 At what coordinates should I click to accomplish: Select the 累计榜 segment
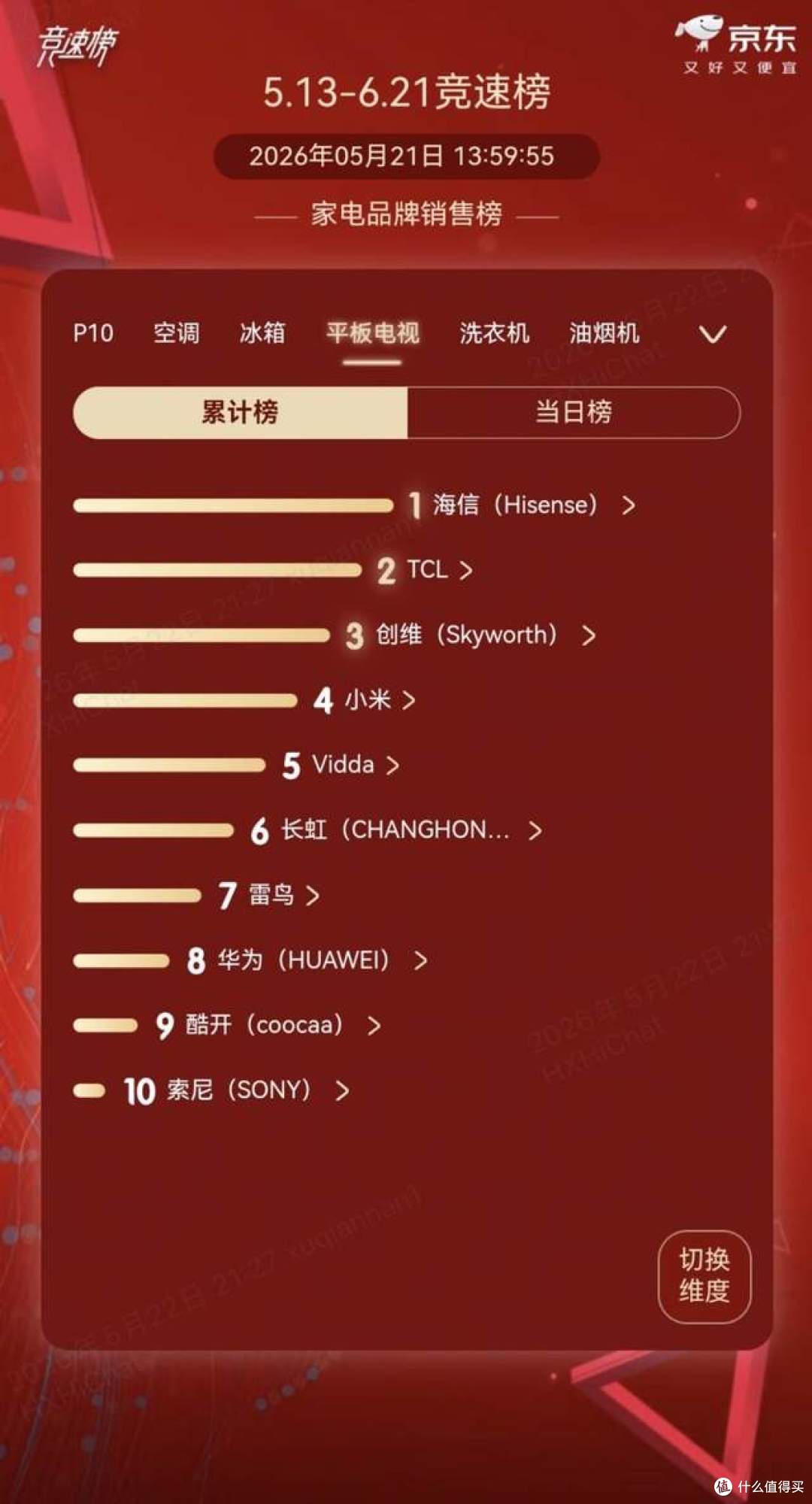(x=240, y=412)
